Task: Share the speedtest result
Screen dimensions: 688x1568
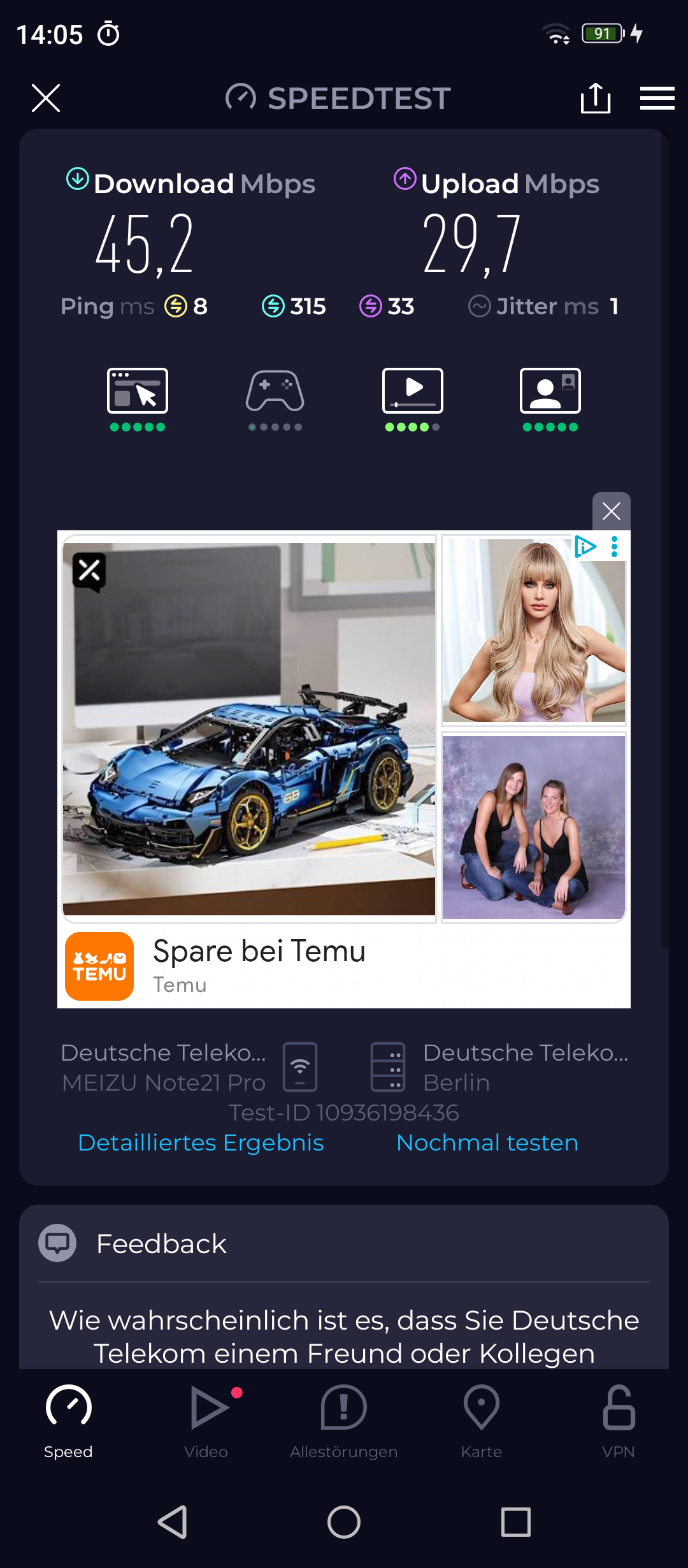Action: point(596,98)
